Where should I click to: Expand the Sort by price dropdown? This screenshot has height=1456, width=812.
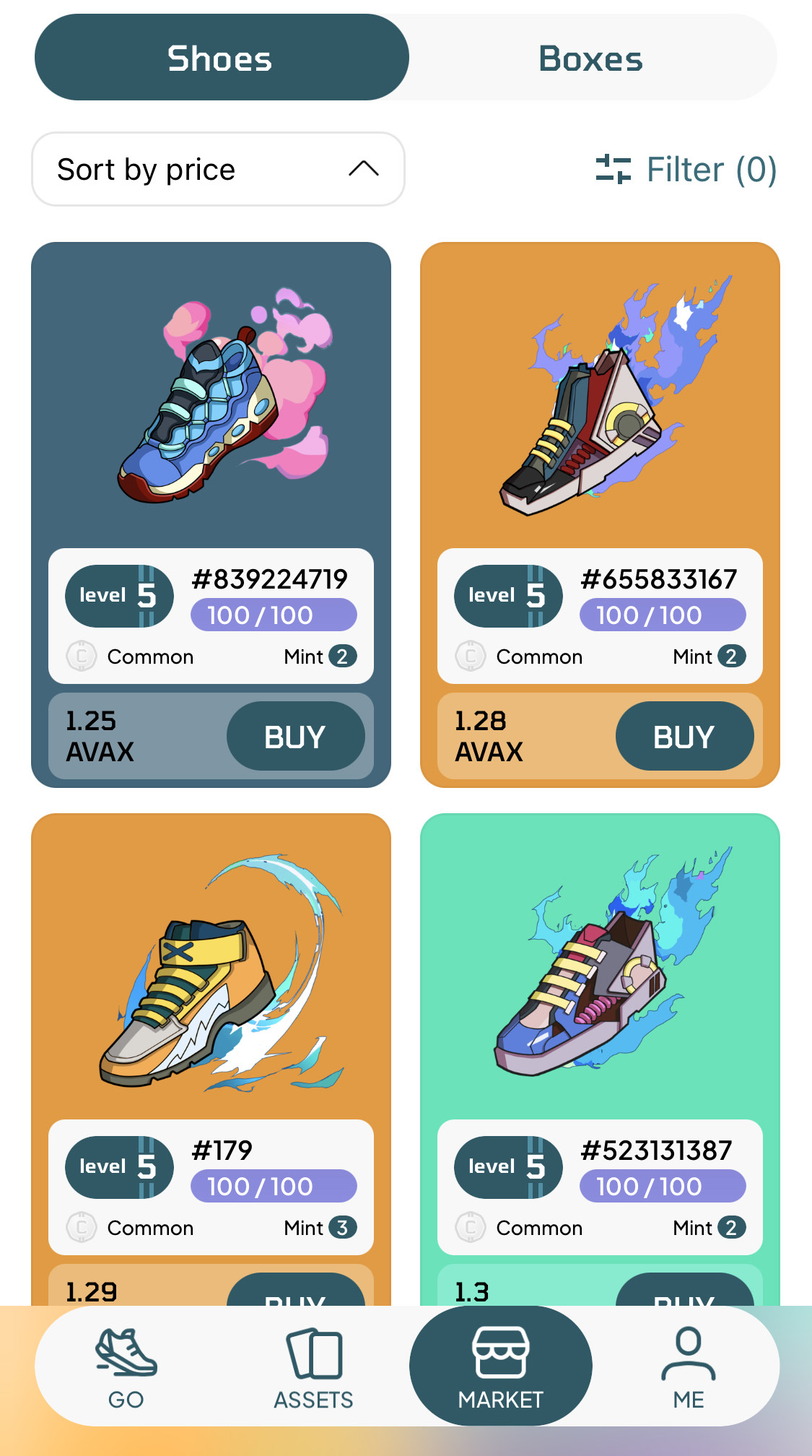pos(218,170)
